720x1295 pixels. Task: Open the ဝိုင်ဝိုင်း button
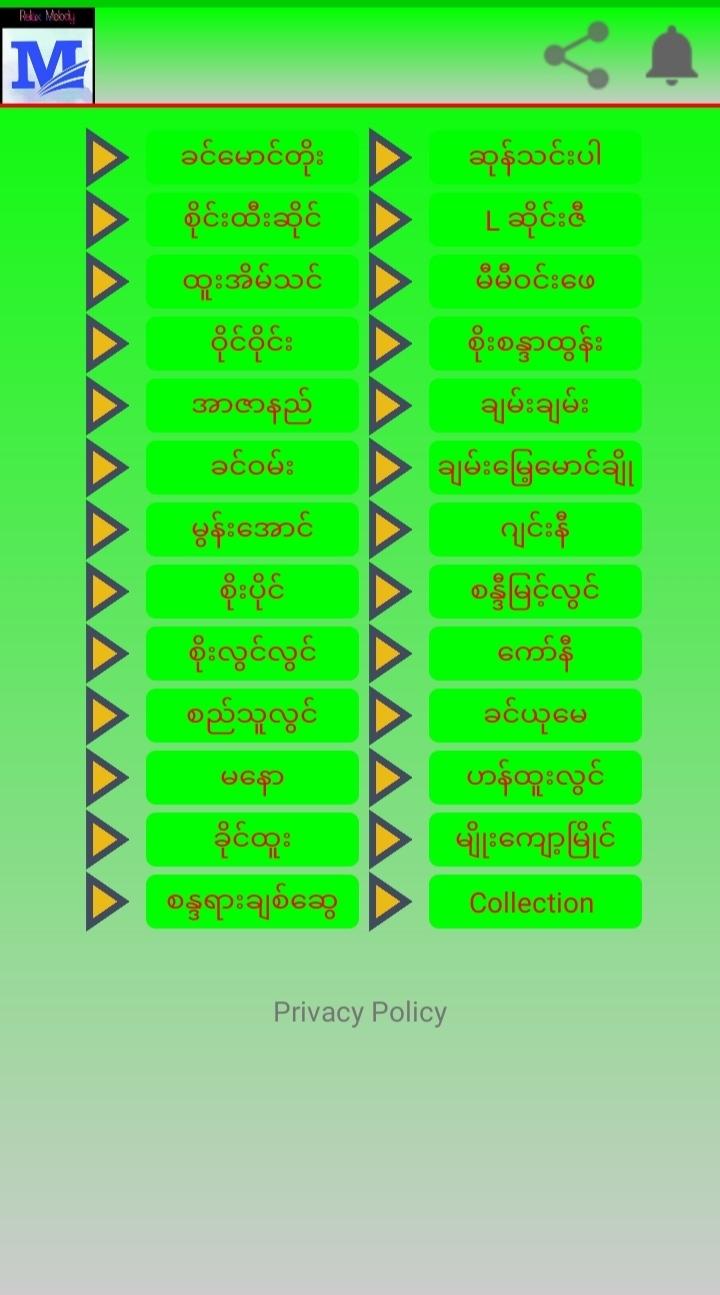(252, 343)
